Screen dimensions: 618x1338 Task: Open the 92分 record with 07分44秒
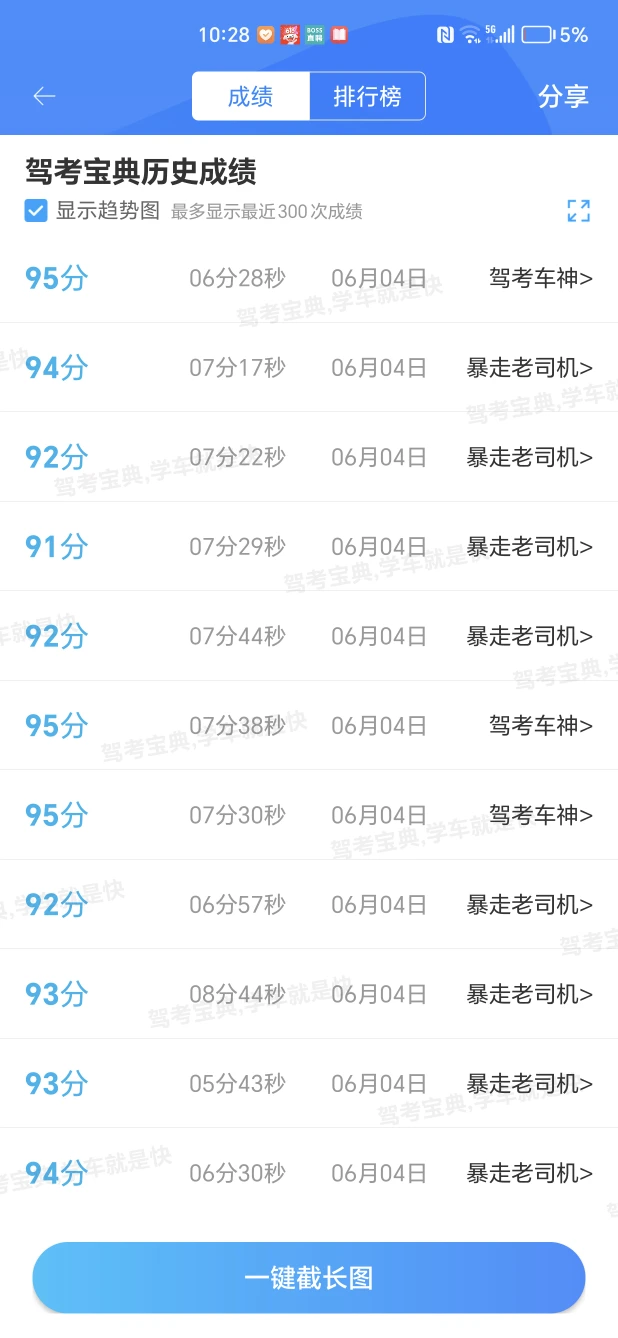click(309, 636)
